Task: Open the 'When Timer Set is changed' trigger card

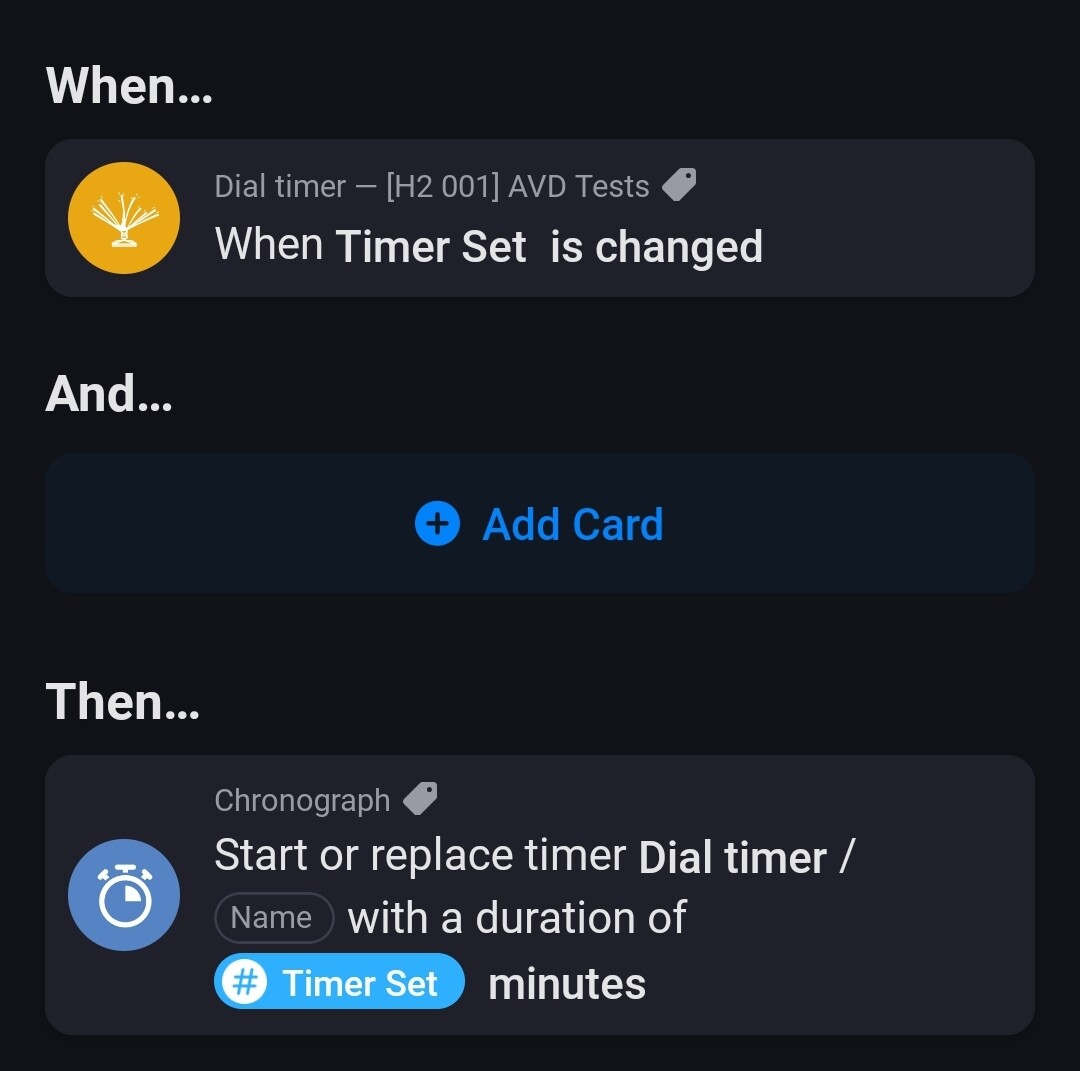Action: click(x=540, y=218)
